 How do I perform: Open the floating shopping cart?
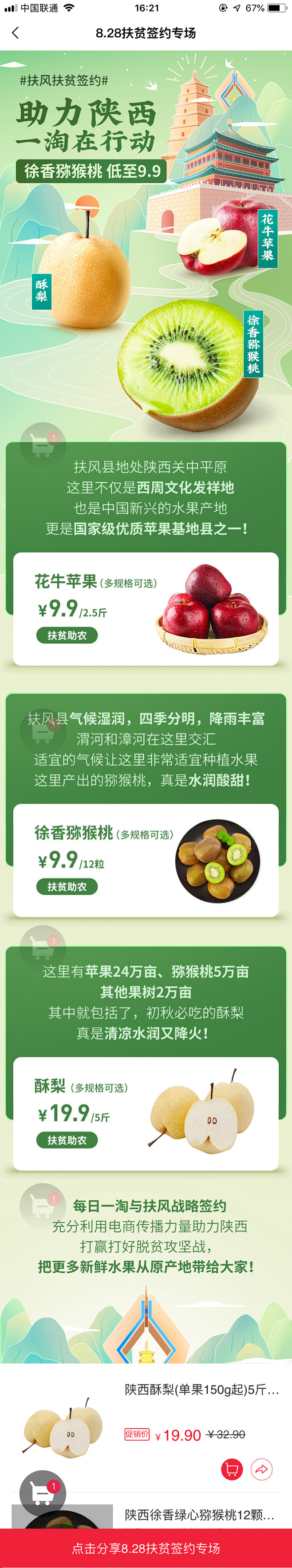coord(43,1493)
